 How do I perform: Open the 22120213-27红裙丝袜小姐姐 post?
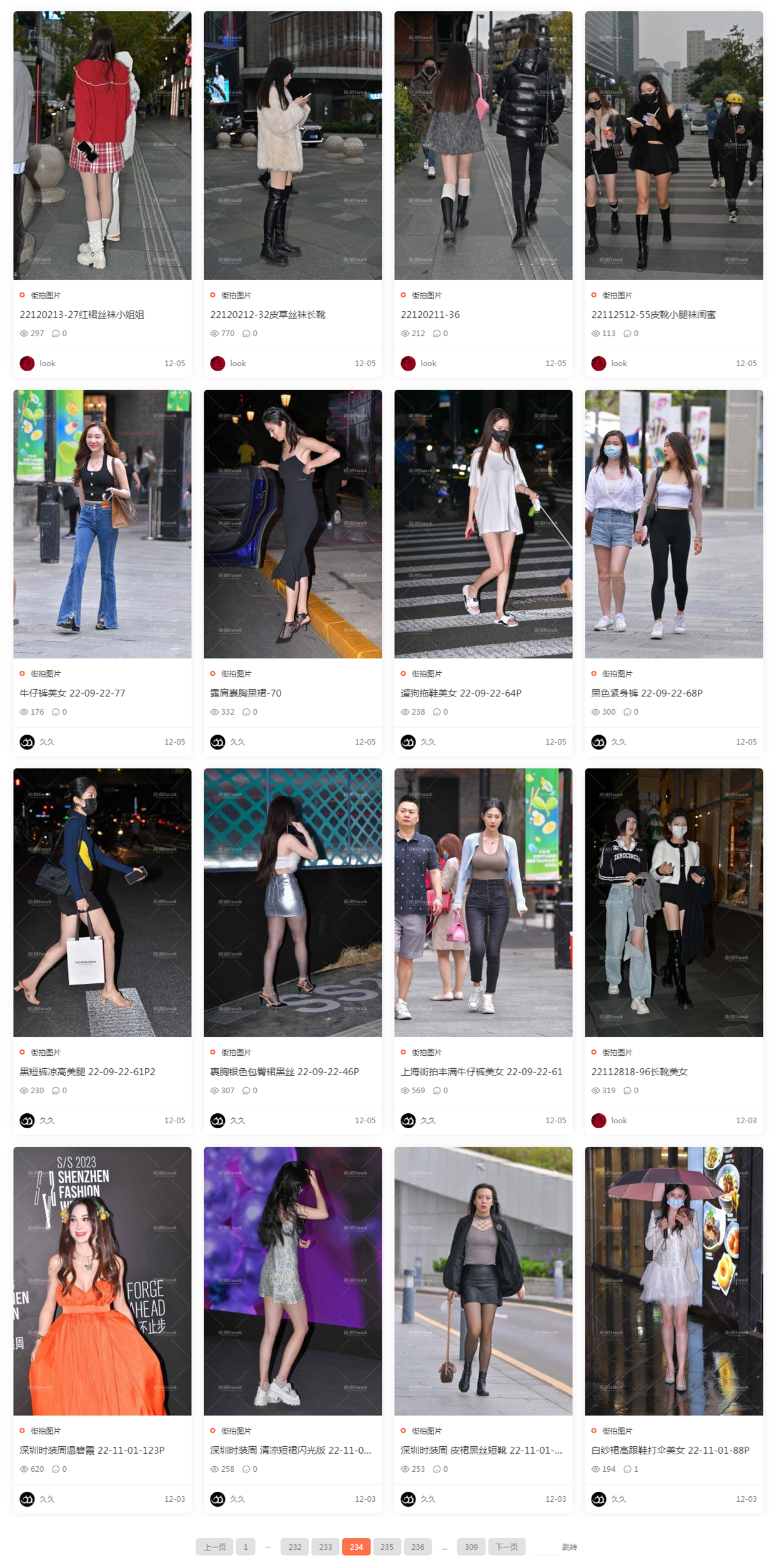click(82, 315)
